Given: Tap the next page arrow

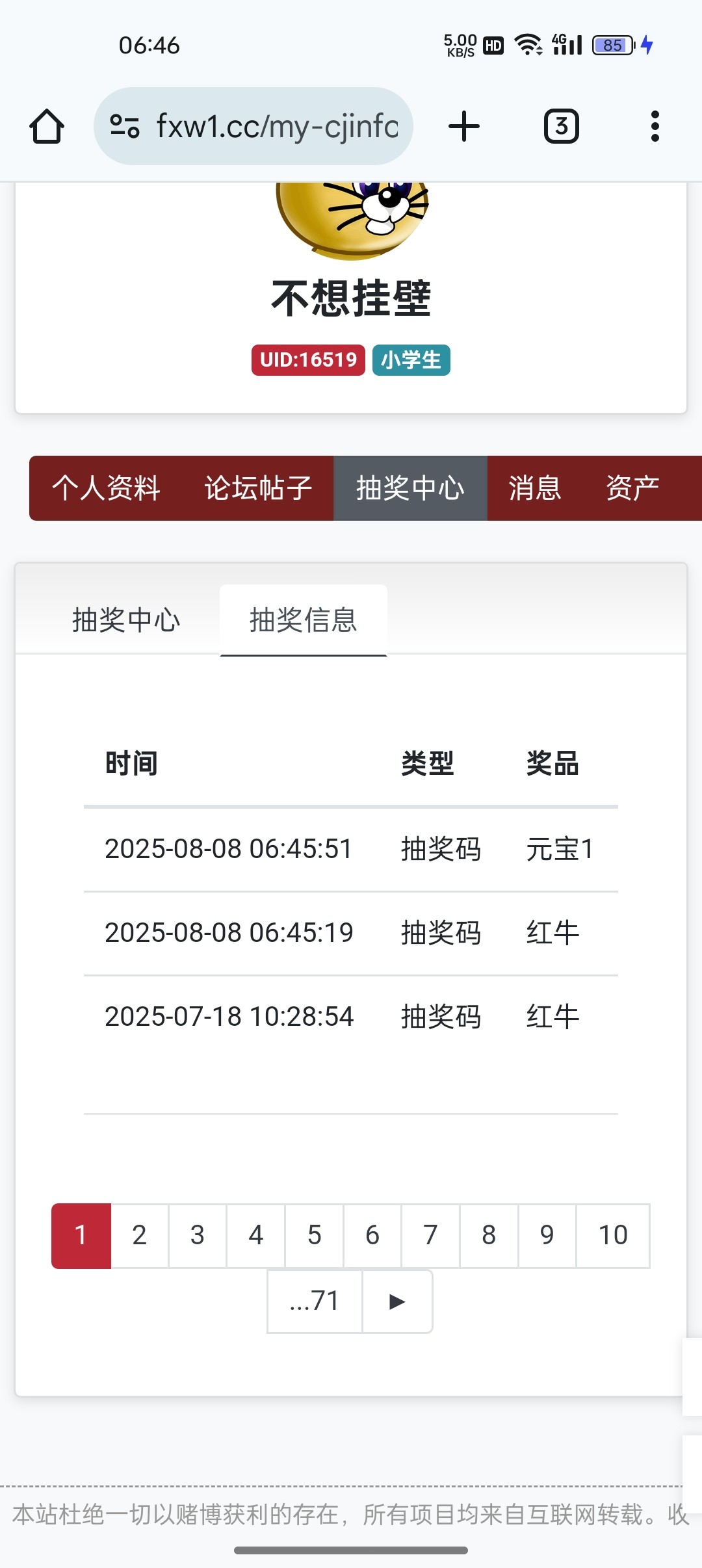Looking at the screenshot, I should coord(397,1301).
